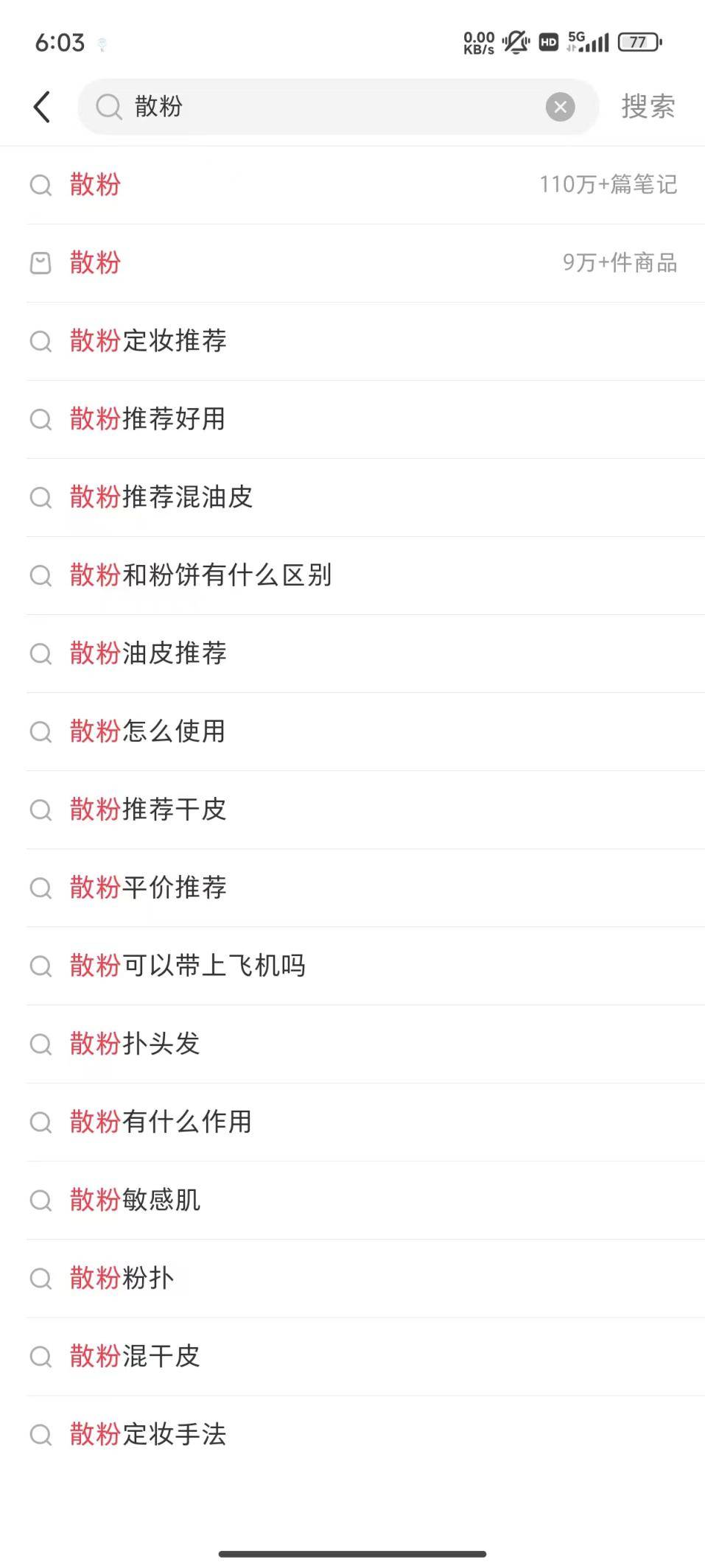
Task: Select suggestion 散粉怎么使用
Action: pyautogui.click(x=352, y=731)
